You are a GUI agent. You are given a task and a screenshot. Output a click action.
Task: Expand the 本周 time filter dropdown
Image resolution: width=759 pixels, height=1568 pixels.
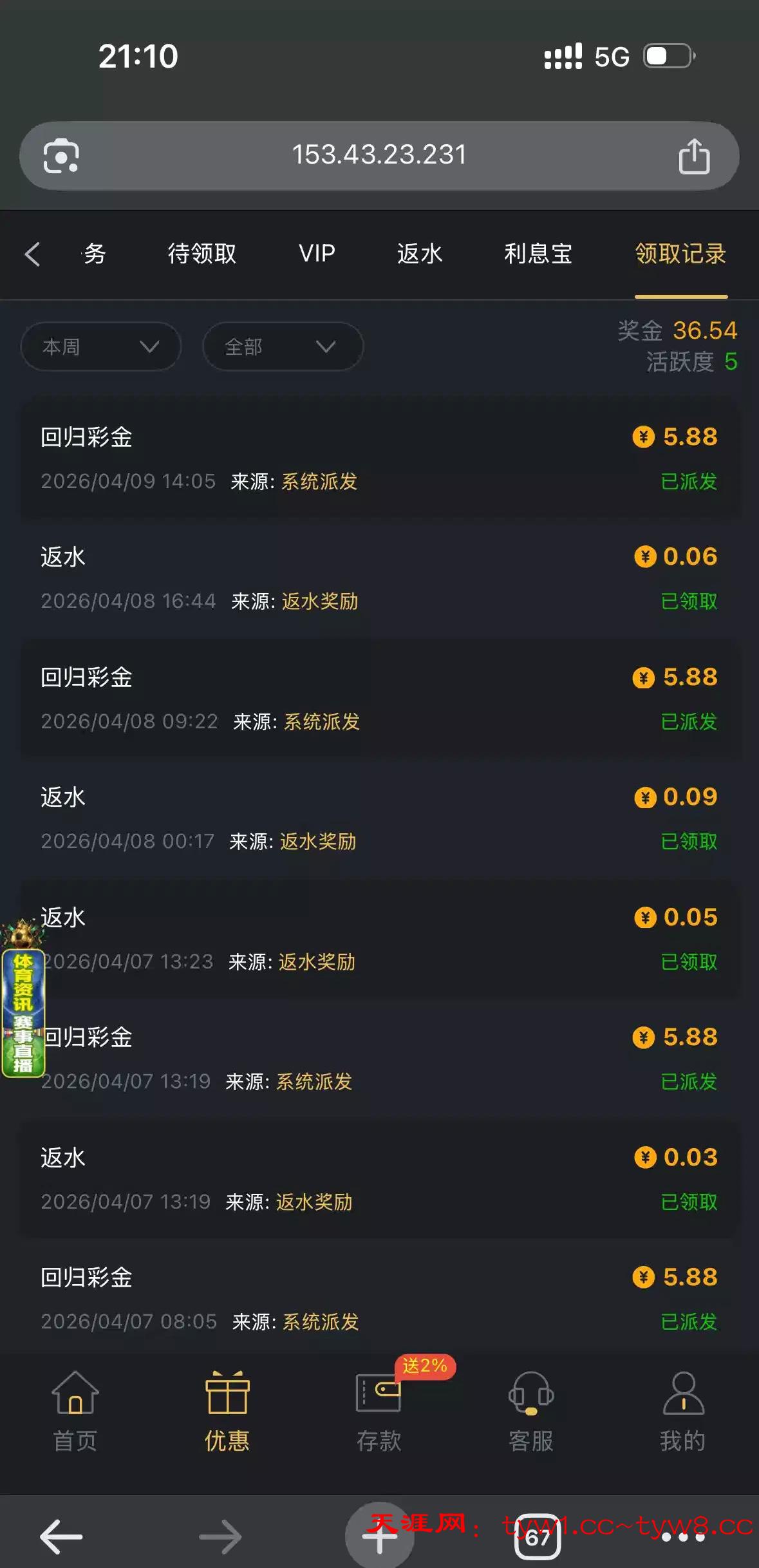click(x=100, y=347)
